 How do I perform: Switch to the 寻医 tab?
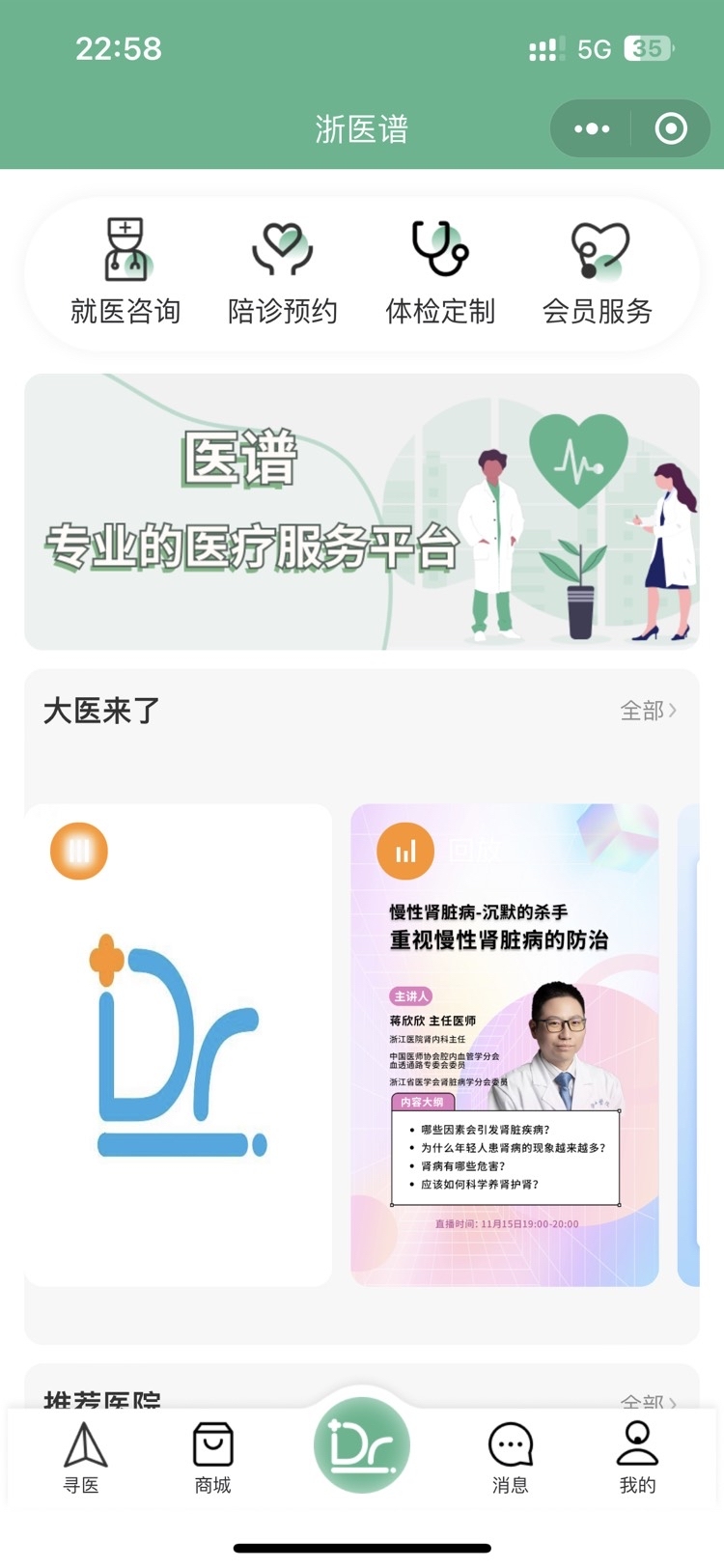83,1458
